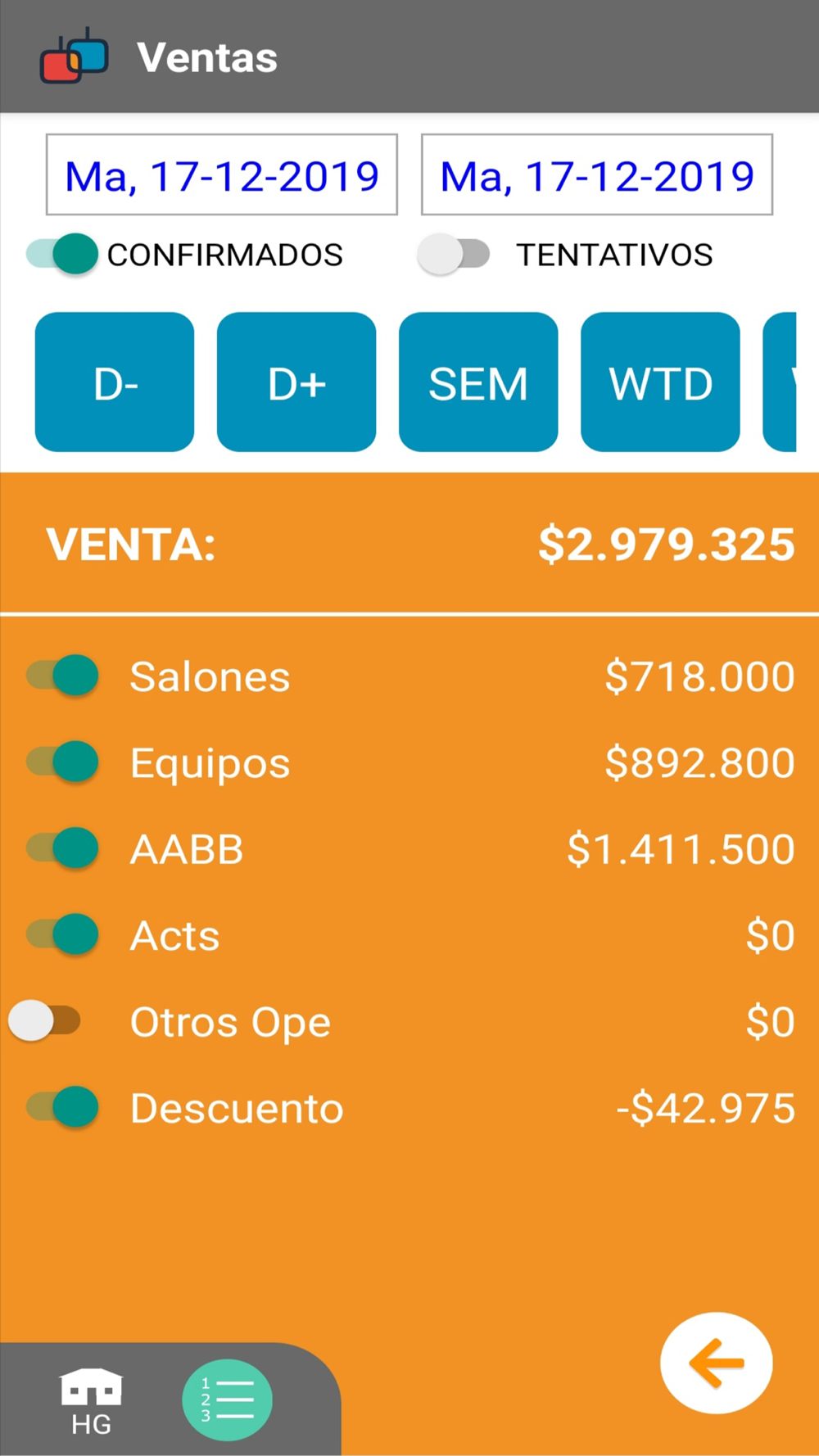Turn off the Salones toggle
The width and height of the screenshot is (819, 1456).
pyautogui.click(x=63, y=676)
